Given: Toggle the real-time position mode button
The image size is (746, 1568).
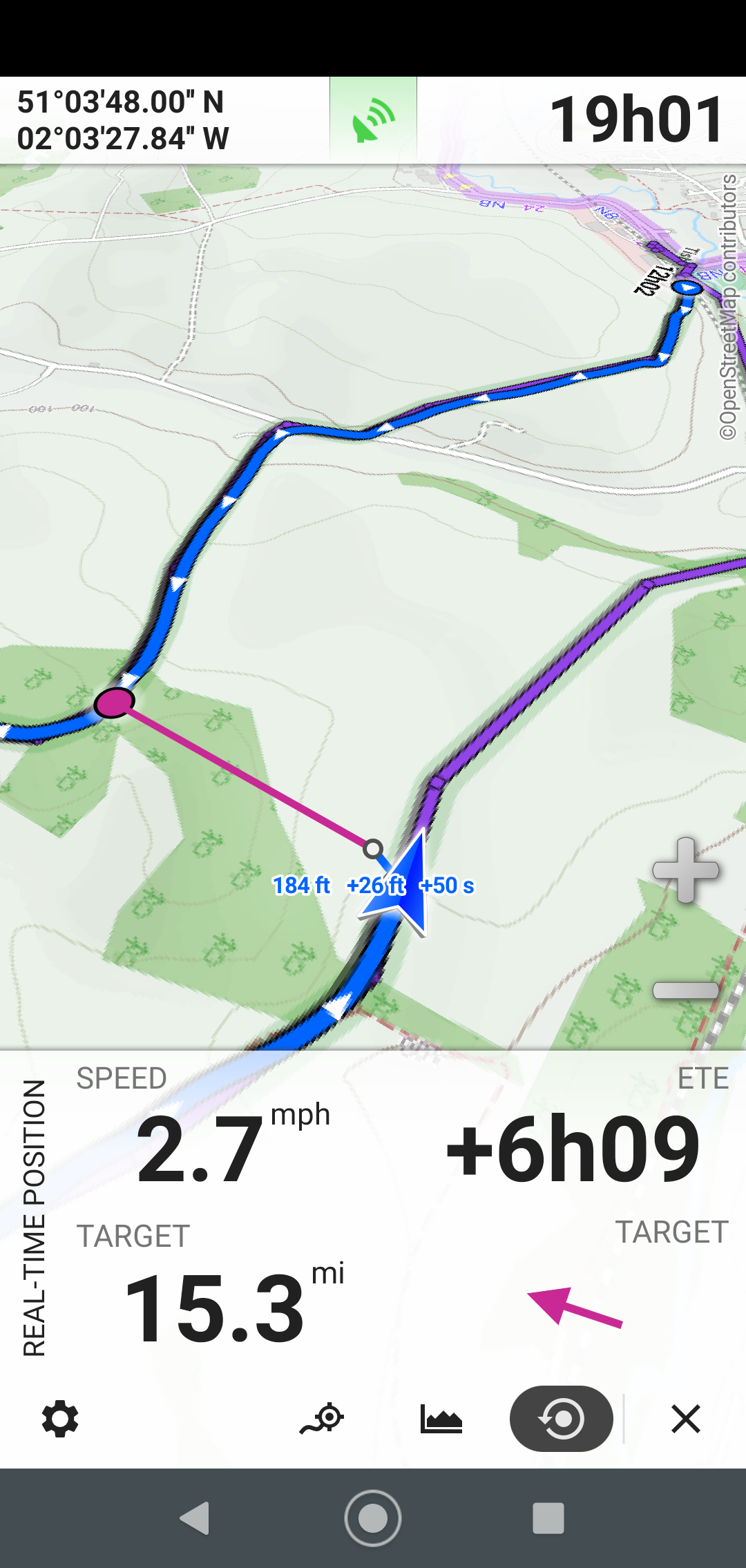Looking at the screenshot, I should 561,1419.
